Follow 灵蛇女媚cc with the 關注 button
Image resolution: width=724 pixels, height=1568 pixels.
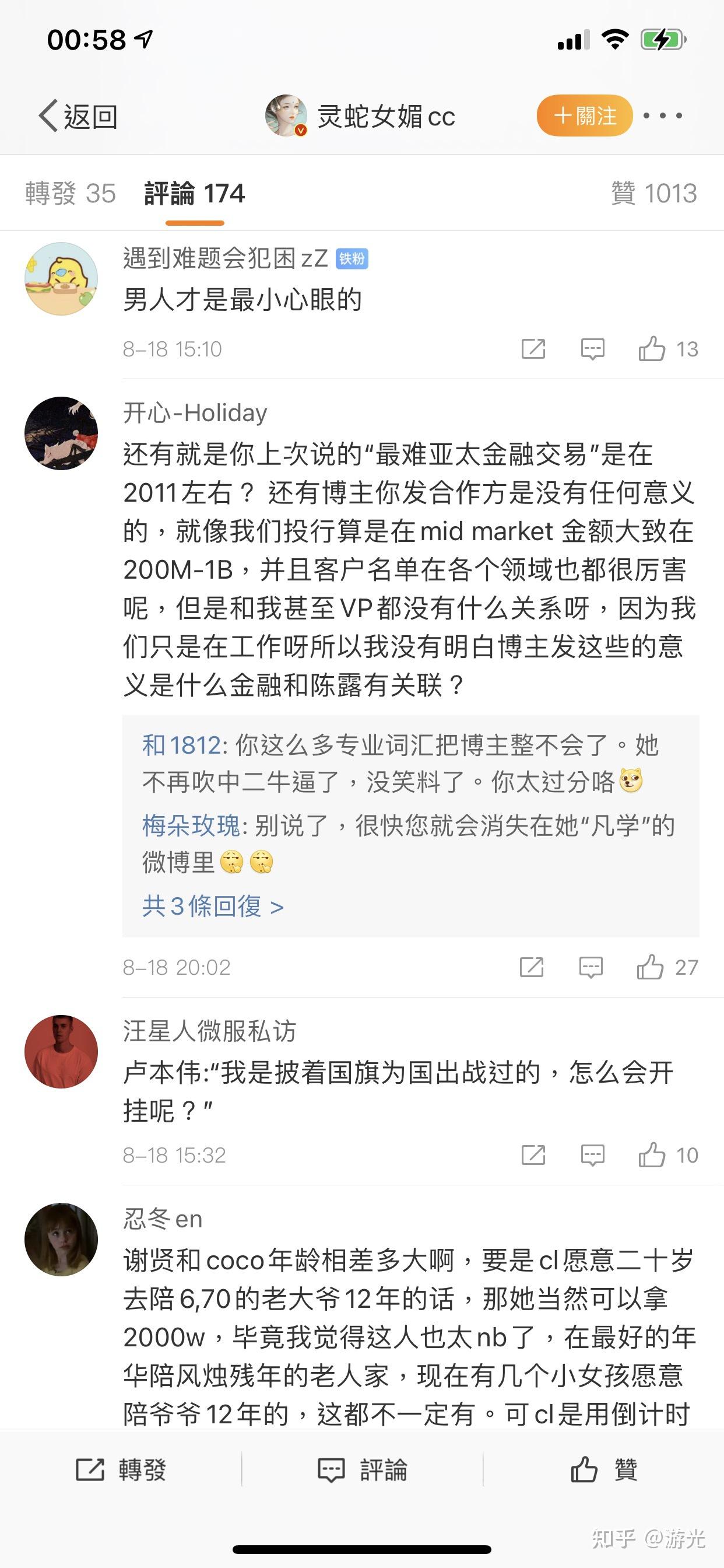585,116
